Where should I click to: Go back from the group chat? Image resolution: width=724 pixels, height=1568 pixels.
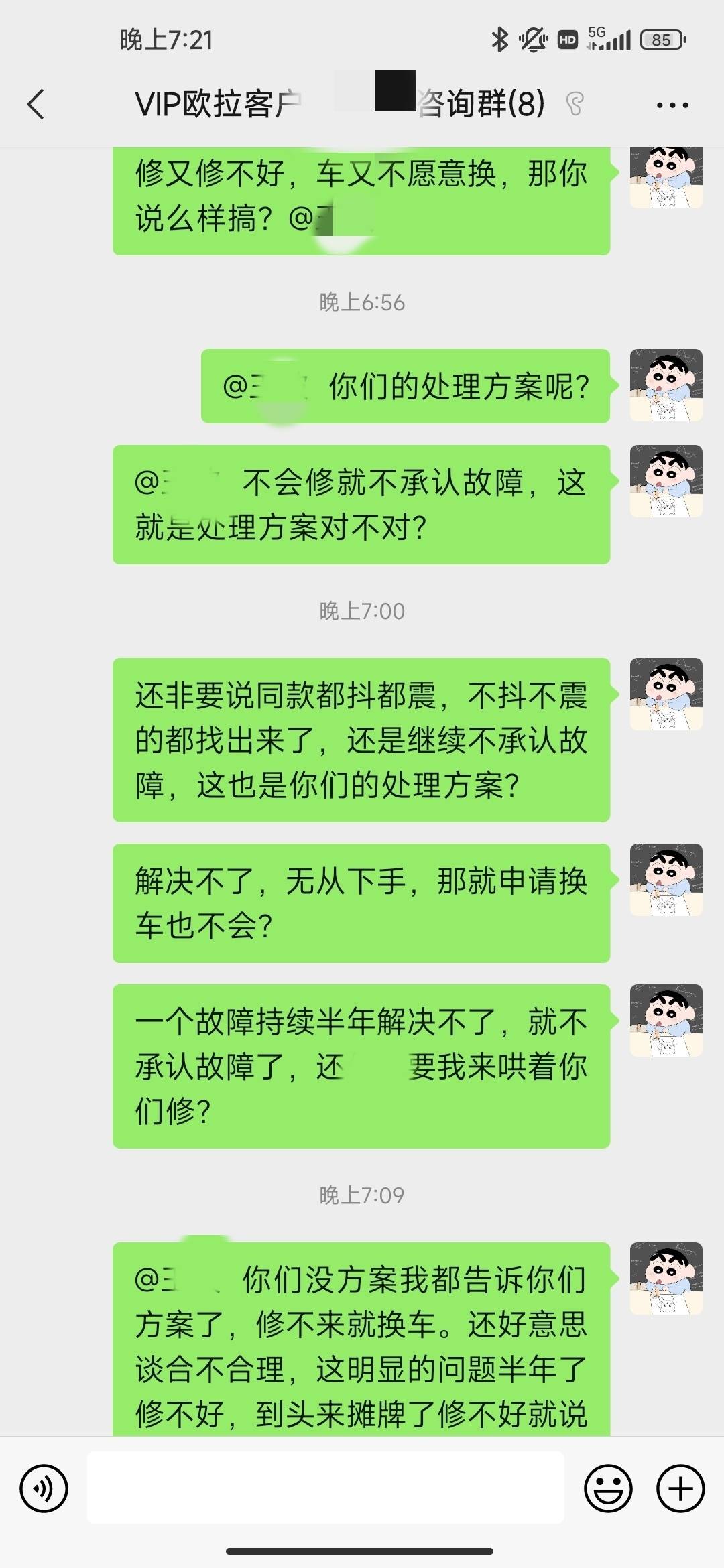(36, 105)
